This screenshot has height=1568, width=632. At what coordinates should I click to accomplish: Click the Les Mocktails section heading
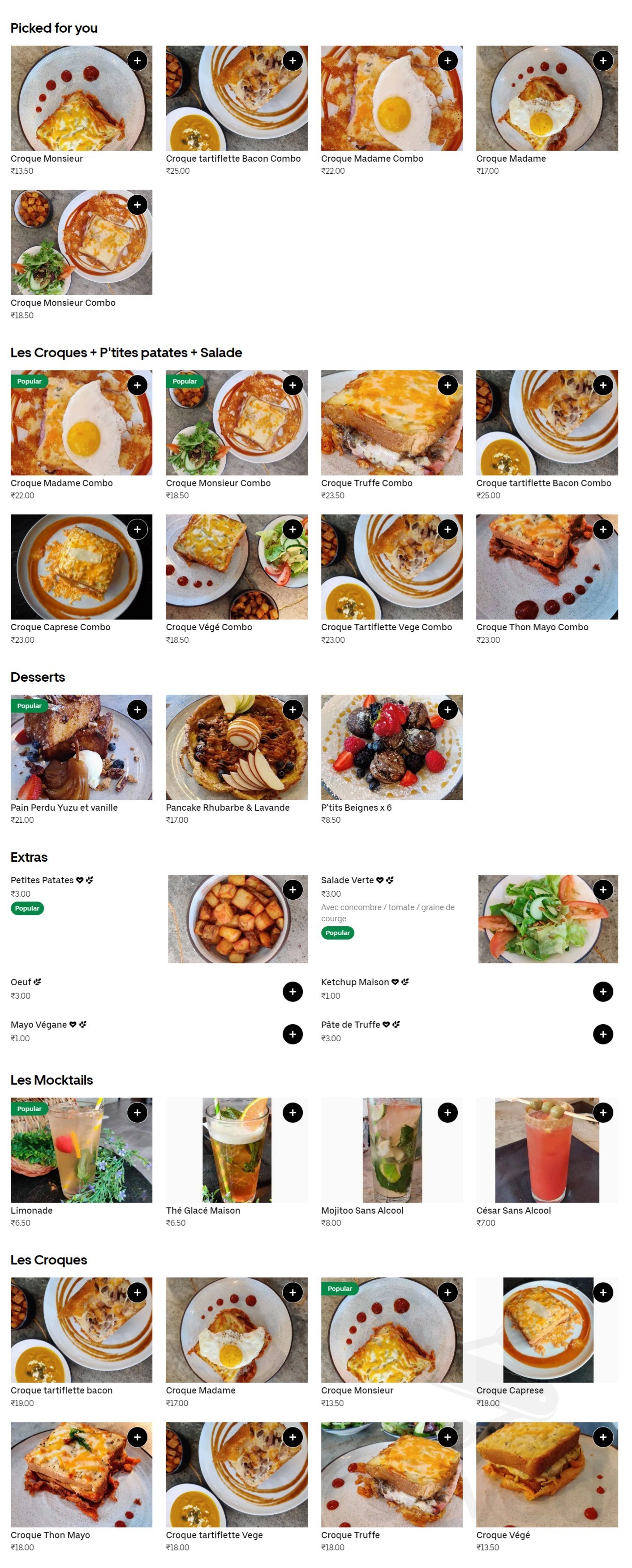[x=52, y=1080]
